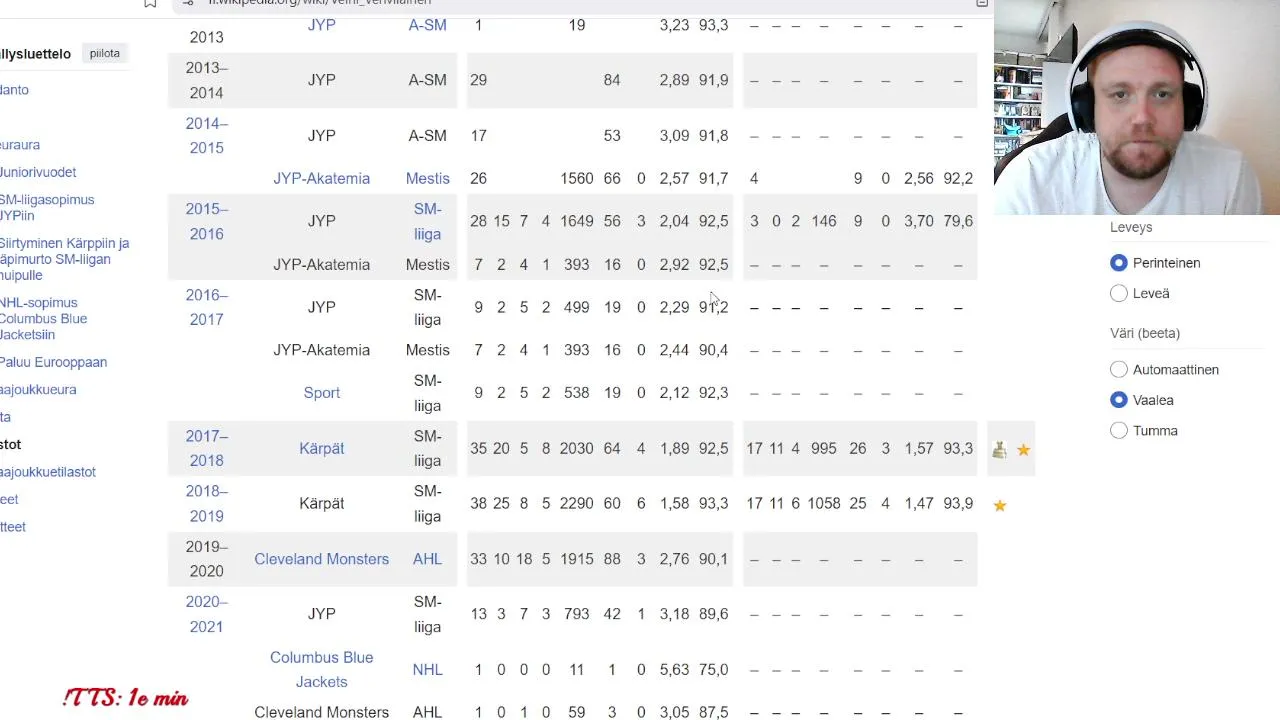Open the 2013–2014 season link

(206, 80)
